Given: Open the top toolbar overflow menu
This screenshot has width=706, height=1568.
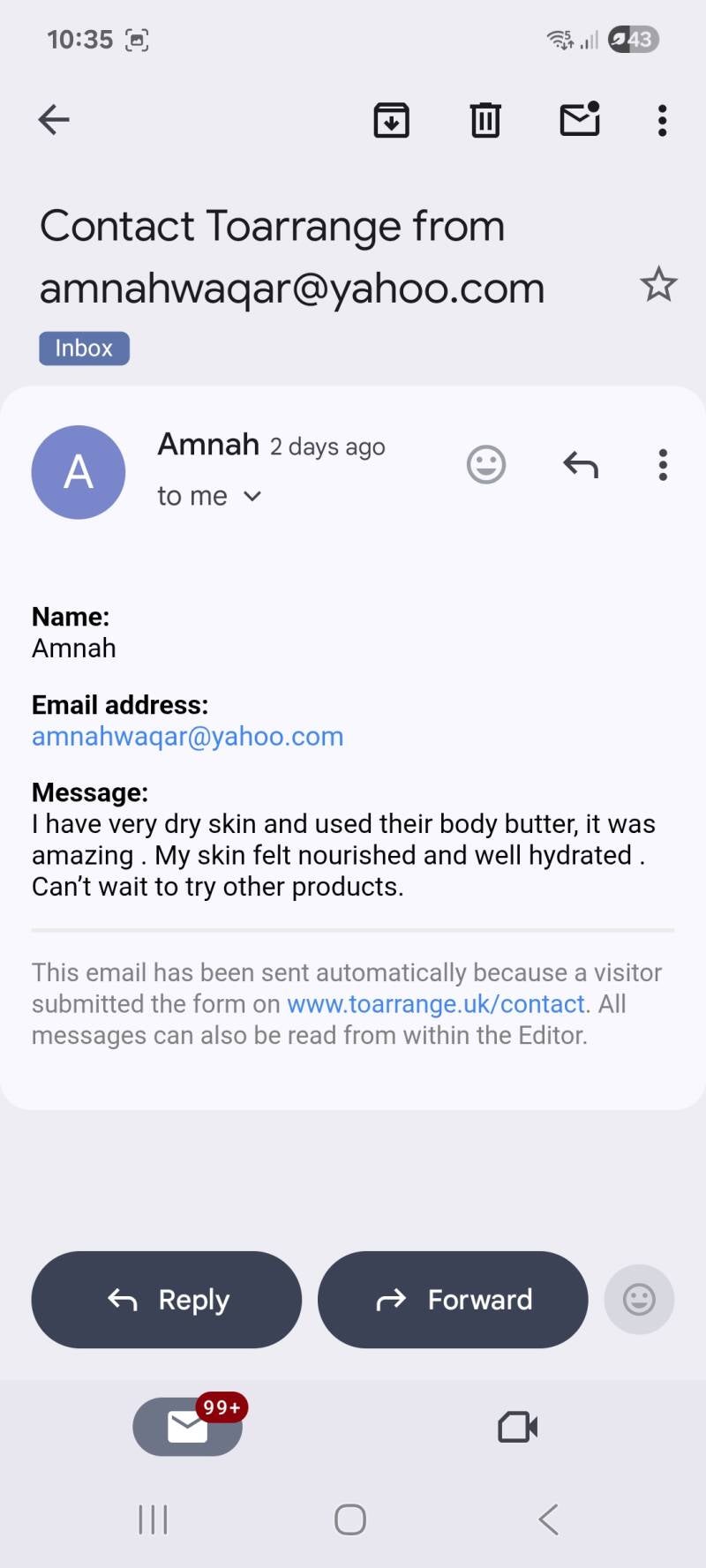Looking at the screenshot, I should [x=662, y=120].
